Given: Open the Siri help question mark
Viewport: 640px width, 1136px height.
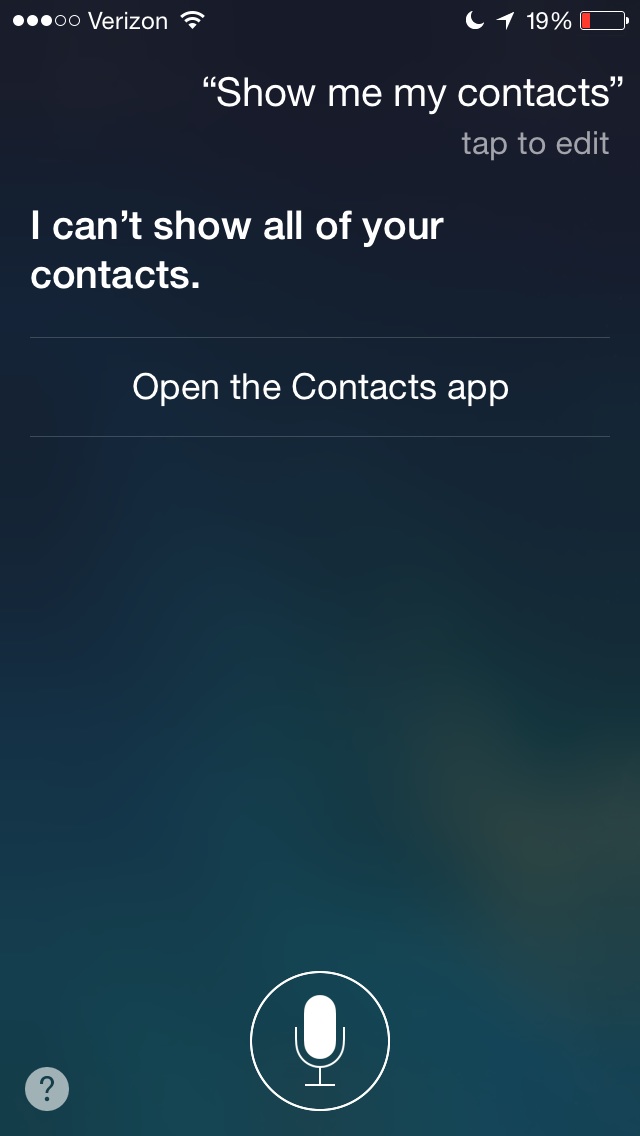Looking at the screenshot, I should point(47,1088).
